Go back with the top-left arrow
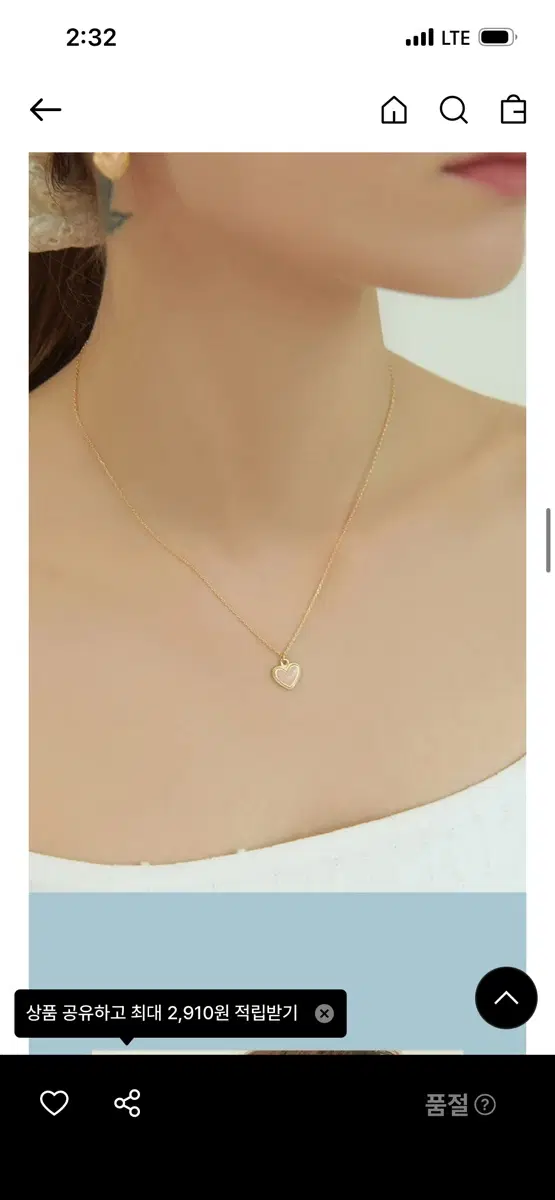Screen dimensions: 555x1200 [x=45, y=110]
